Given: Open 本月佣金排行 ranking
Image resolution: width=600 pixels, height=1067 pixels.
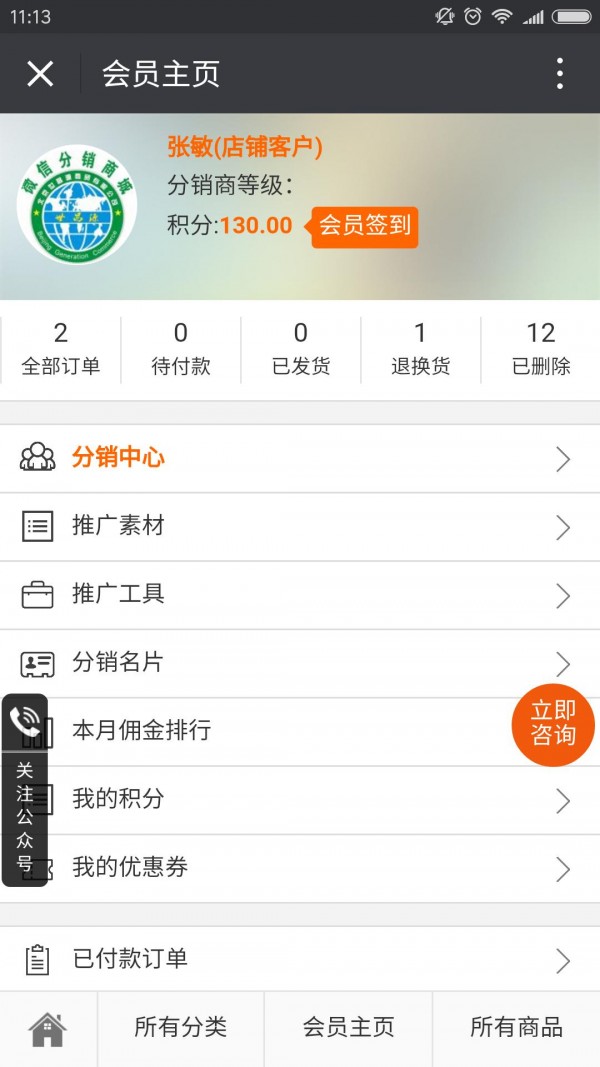Looking at the screenshot, I should 280,730.
